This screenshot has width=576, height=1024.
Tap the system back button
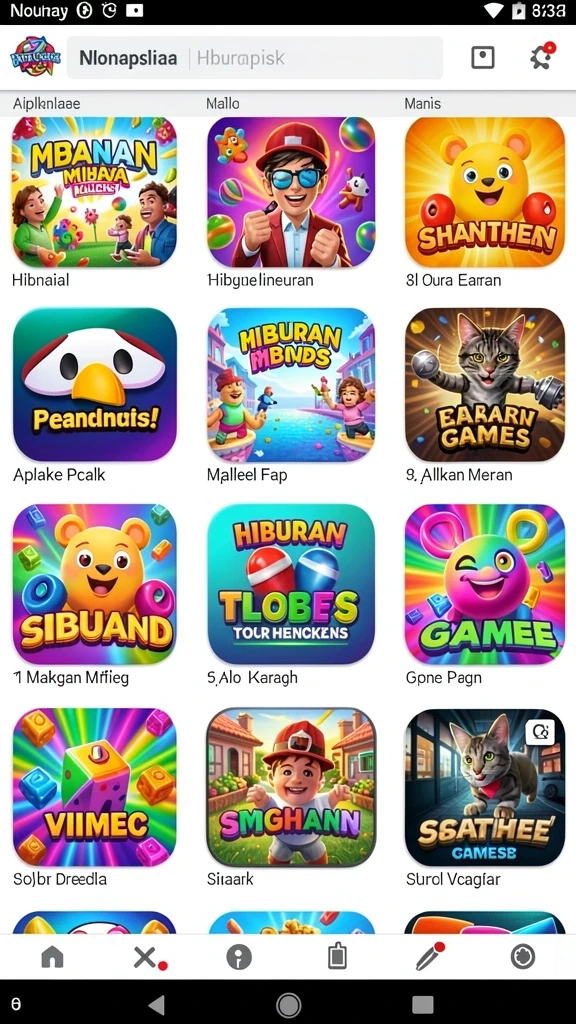coord(155,1004)
